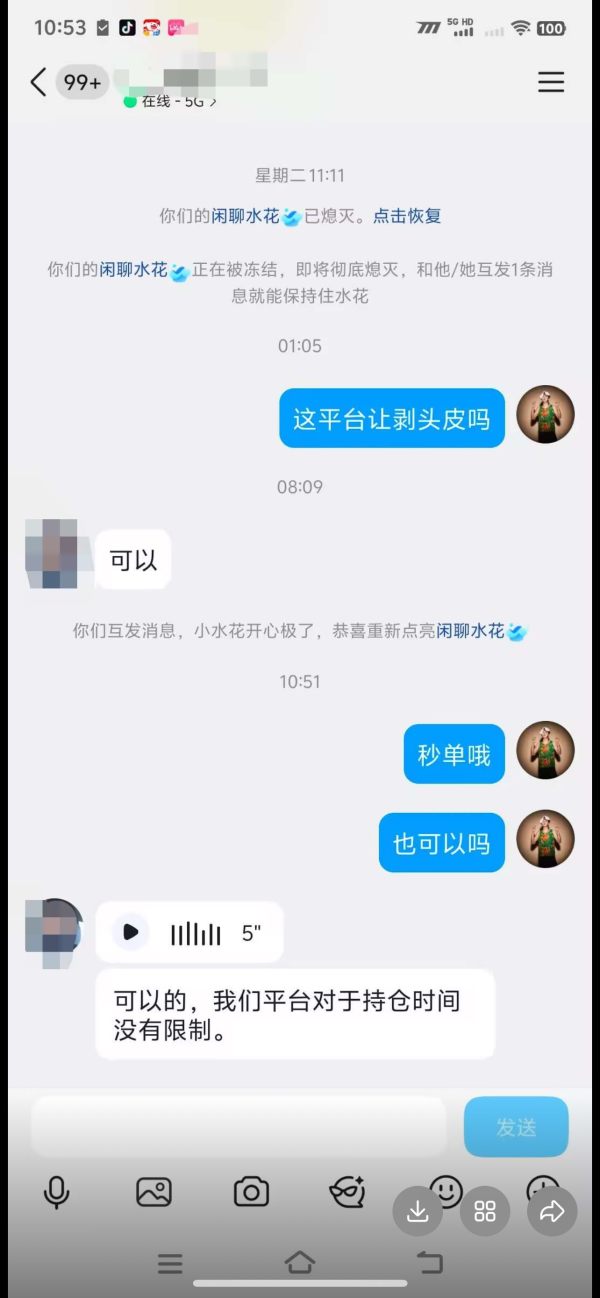Screen dimensions: 600x1298
Task: Open the four-square grid floating button
Action: point(485,1212)
